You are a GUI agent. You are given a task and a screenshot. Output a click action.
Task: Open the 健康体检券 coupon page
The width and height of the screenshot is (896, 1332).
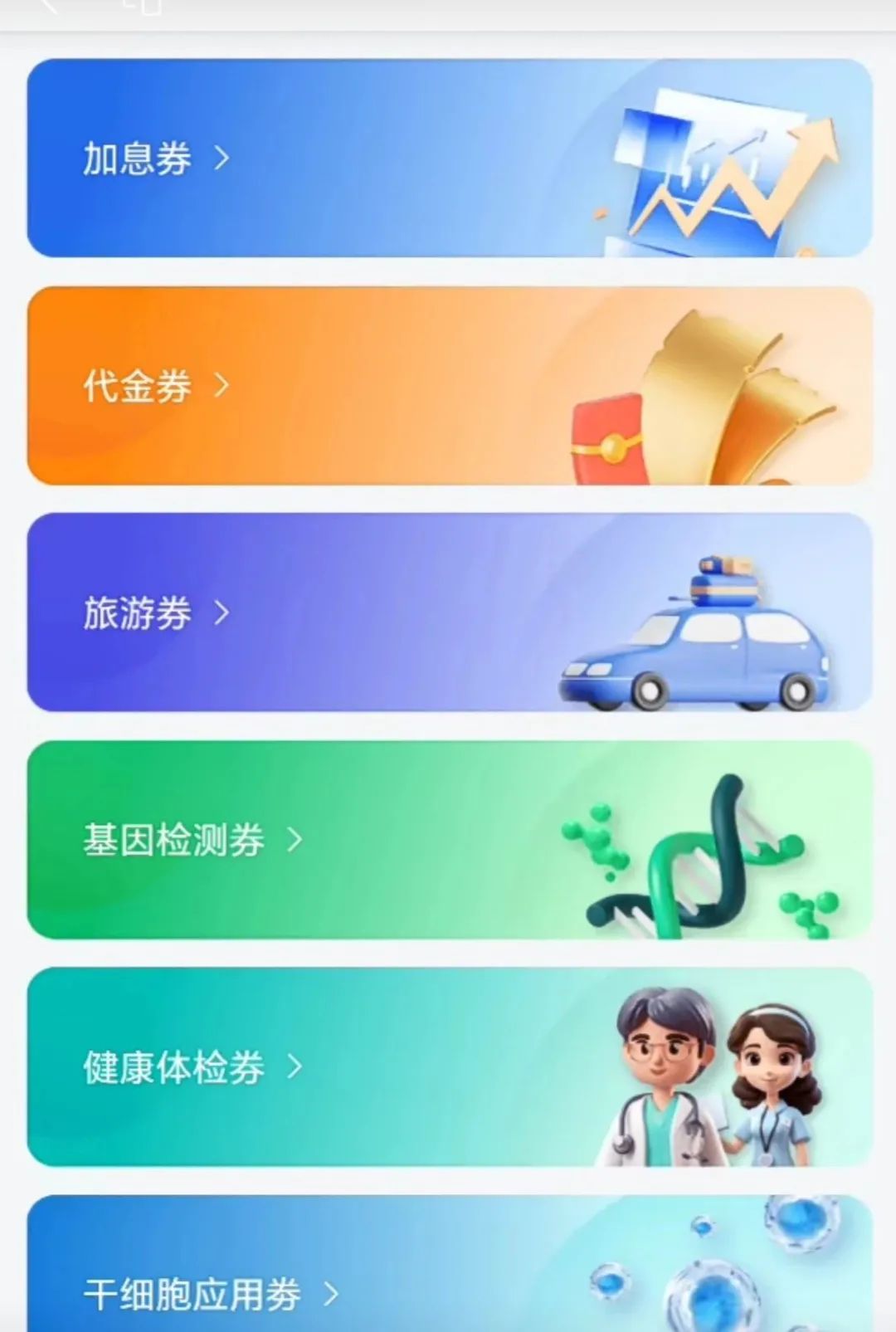coord(296,1069)
